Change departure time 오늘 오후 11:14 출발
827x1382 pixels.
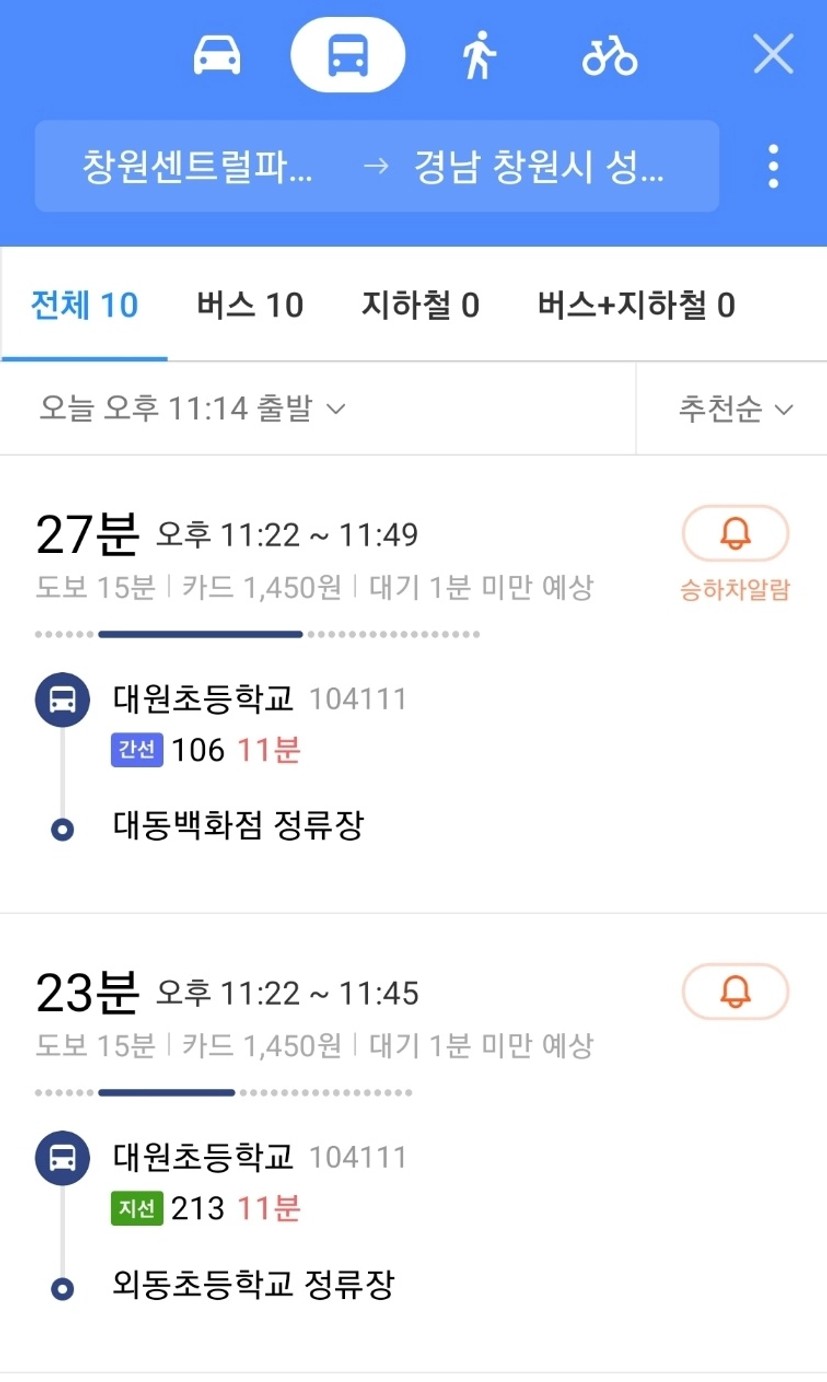click(192, 408)
